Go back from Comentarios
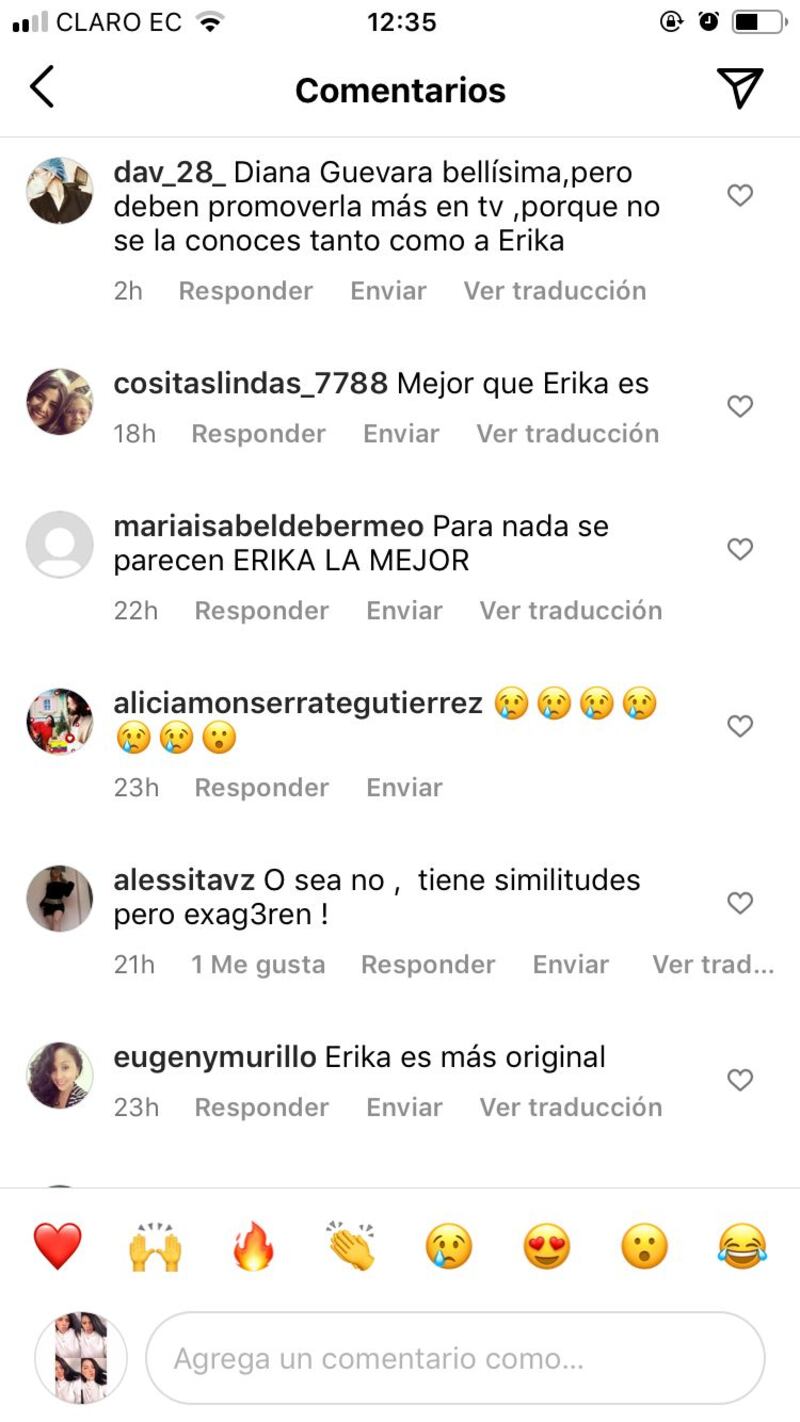 tap(42, 88)
